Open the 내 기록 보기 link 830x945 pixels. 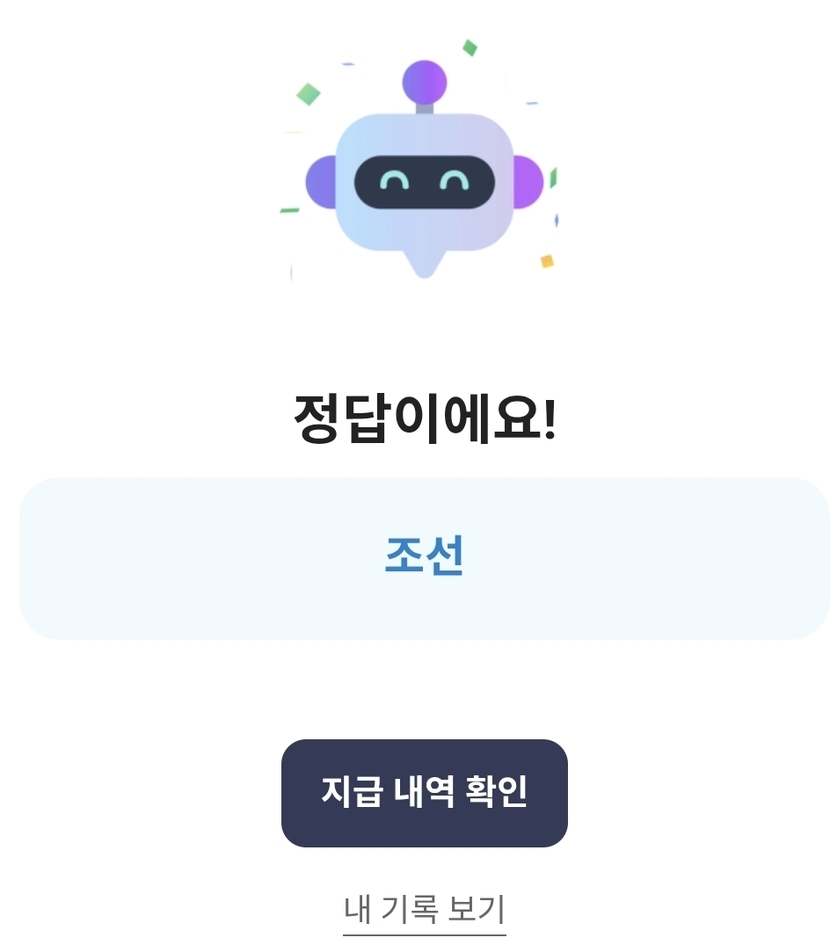[424, 909]
